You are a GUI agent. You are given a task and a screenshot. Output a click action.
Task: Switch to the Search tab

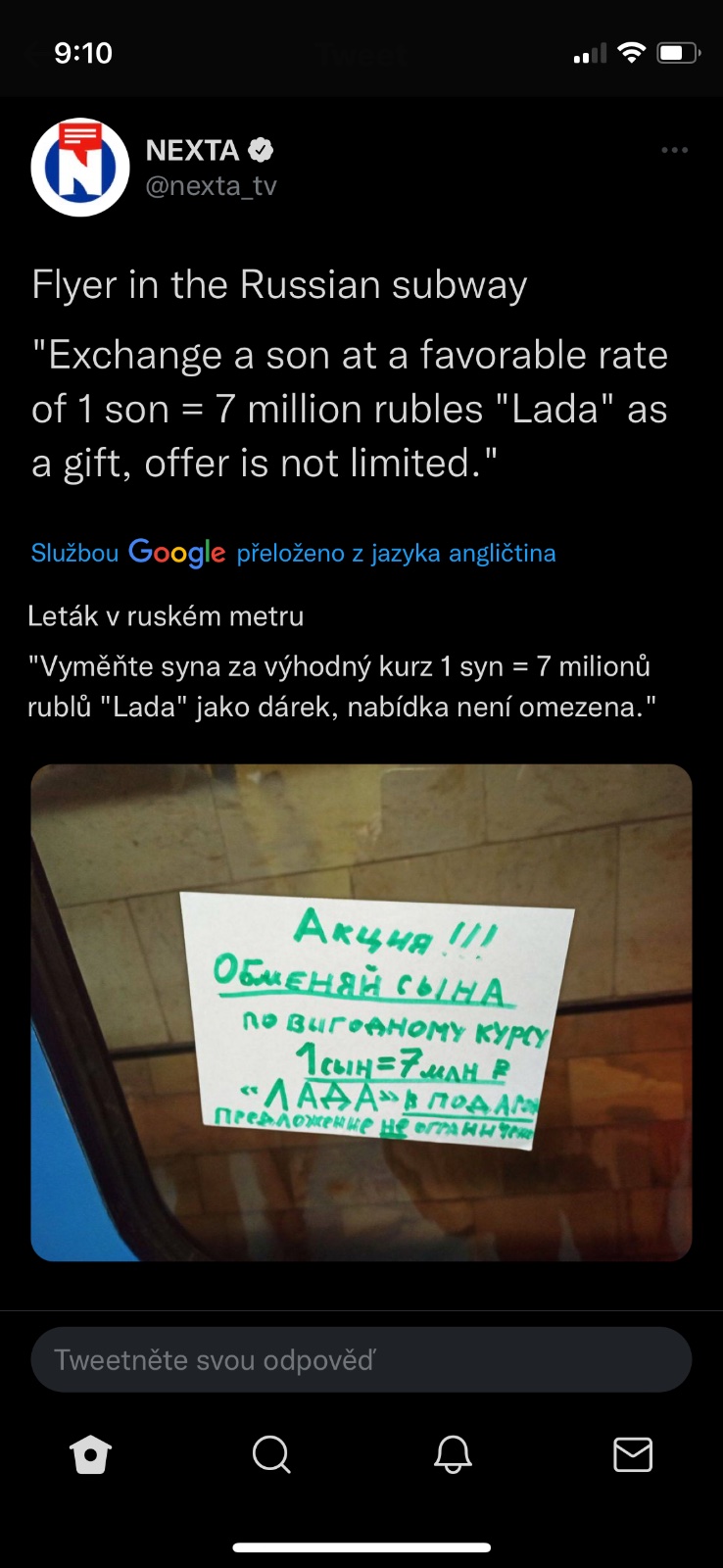tap(271, 1454)
